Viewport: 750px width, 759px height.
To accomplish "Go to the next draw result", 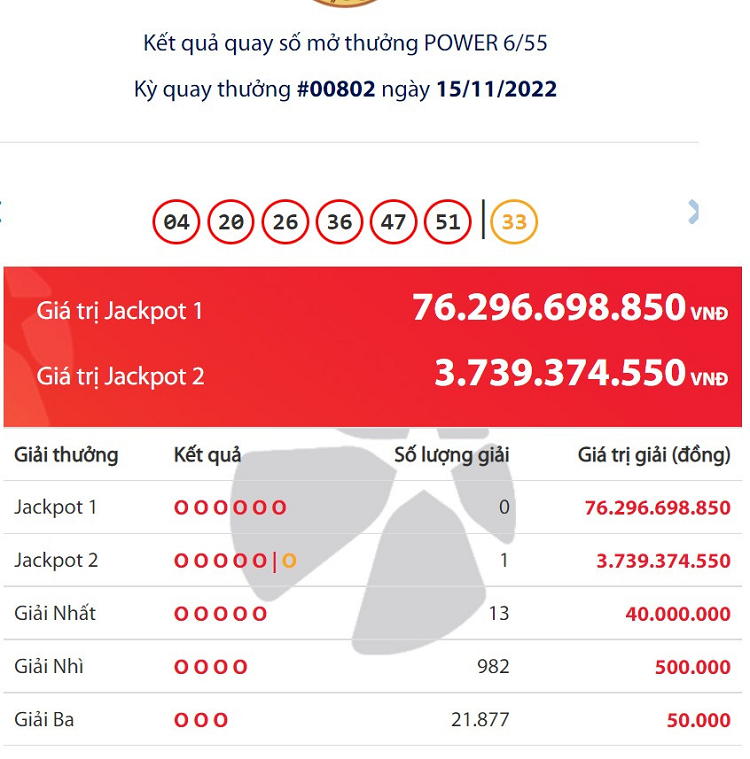I will (693, 212).
